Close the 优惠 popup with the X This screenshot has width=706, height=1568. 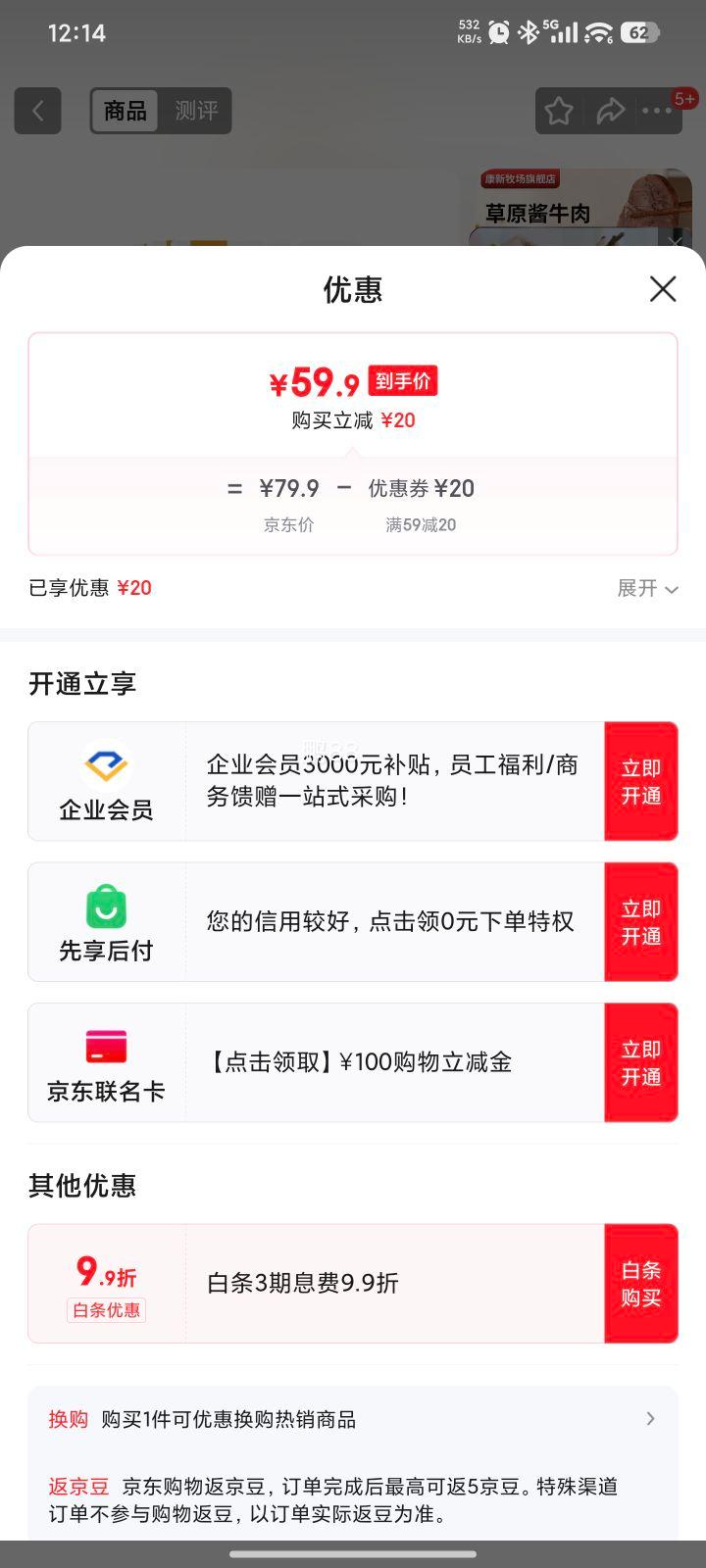coord(663,289)
